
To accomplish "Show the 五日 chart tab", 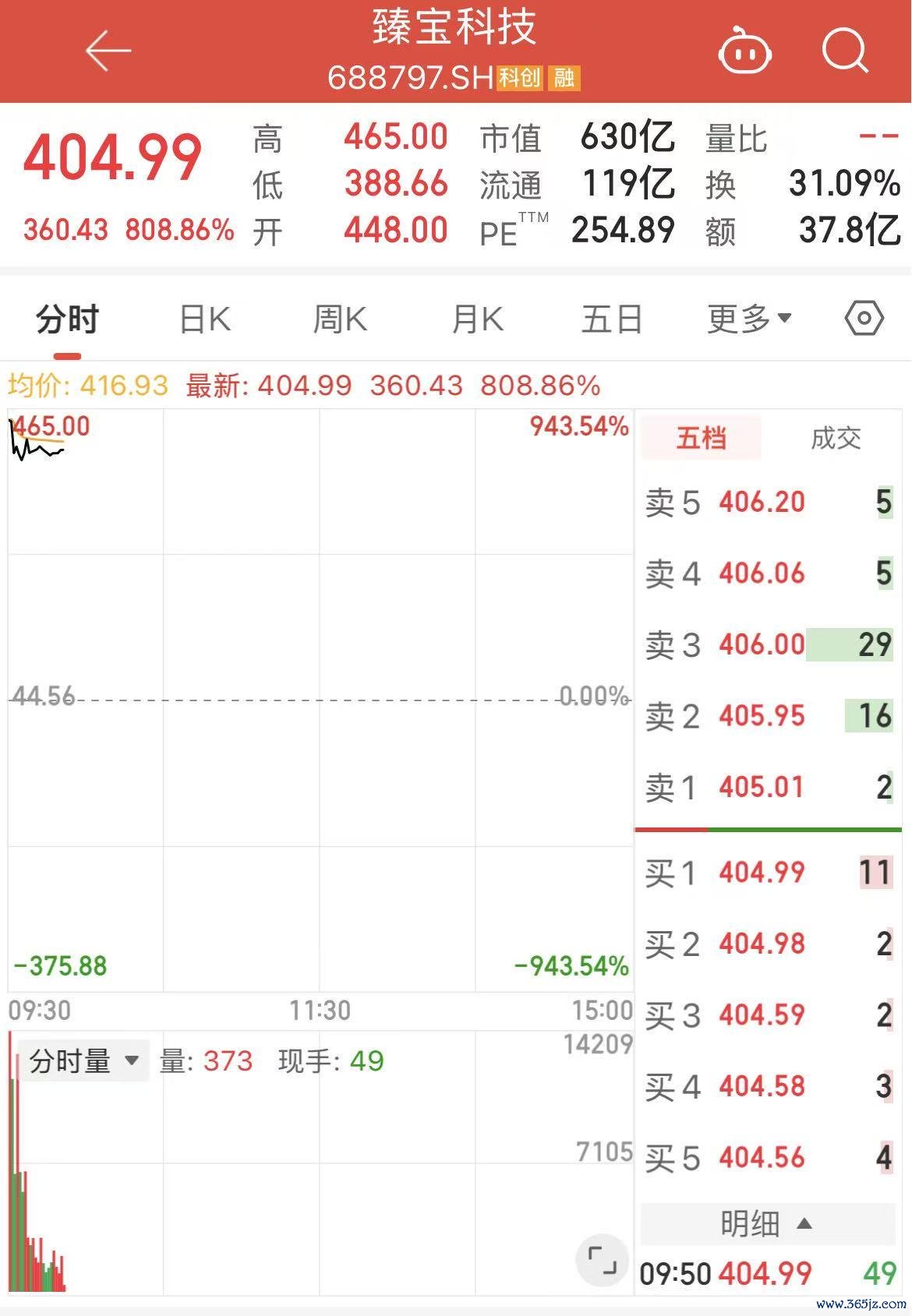I will click(x=612, y=319).
